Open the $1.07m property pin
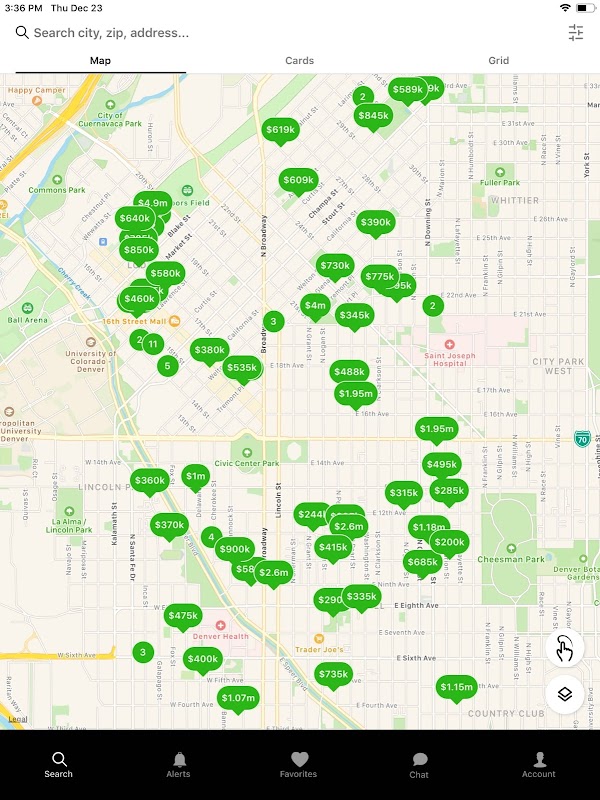Screen dimensions: 600x800 (238, 698)
